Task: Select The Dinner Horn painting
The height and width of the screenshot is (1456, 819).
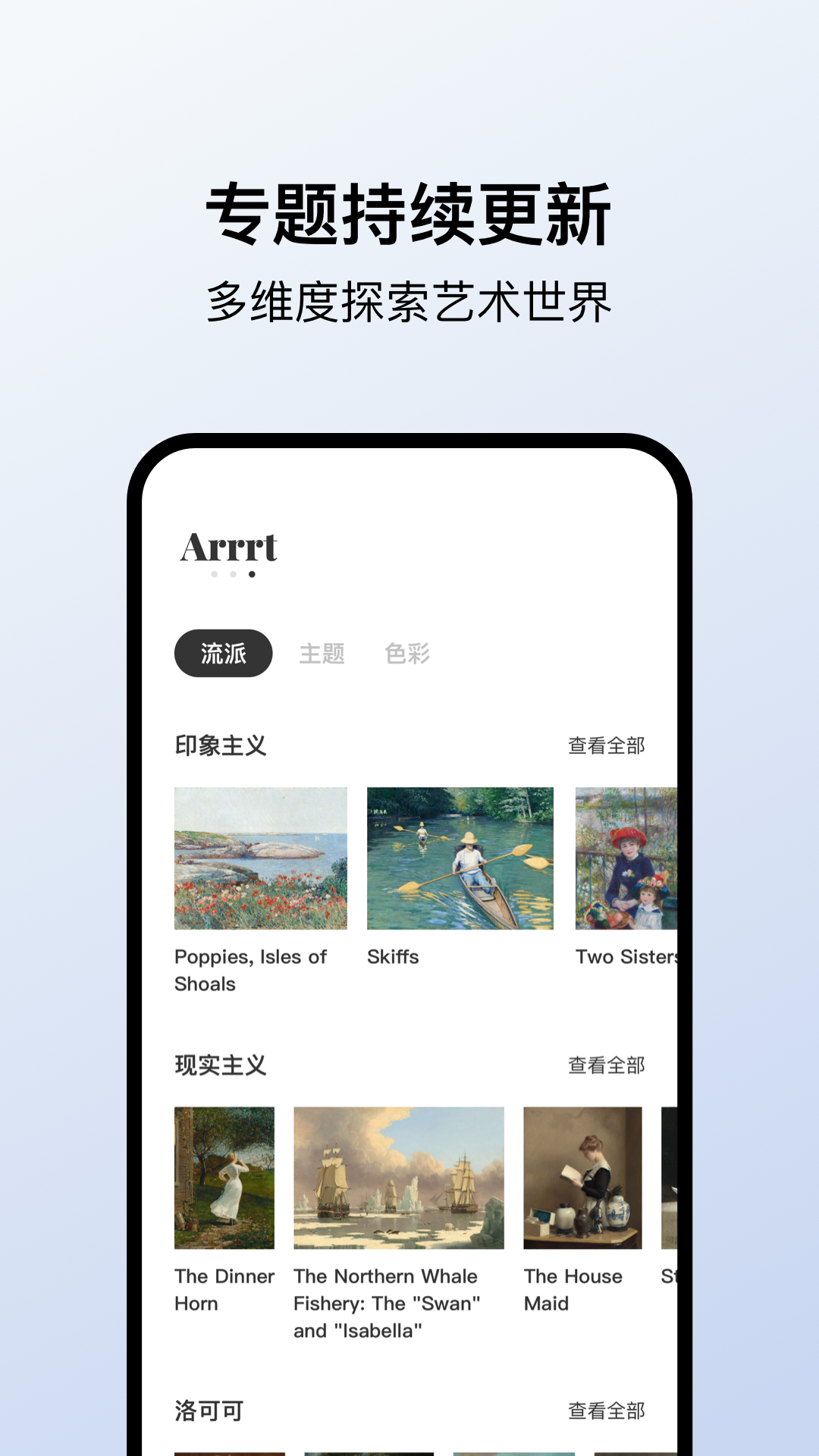Action: point(225,1177)
